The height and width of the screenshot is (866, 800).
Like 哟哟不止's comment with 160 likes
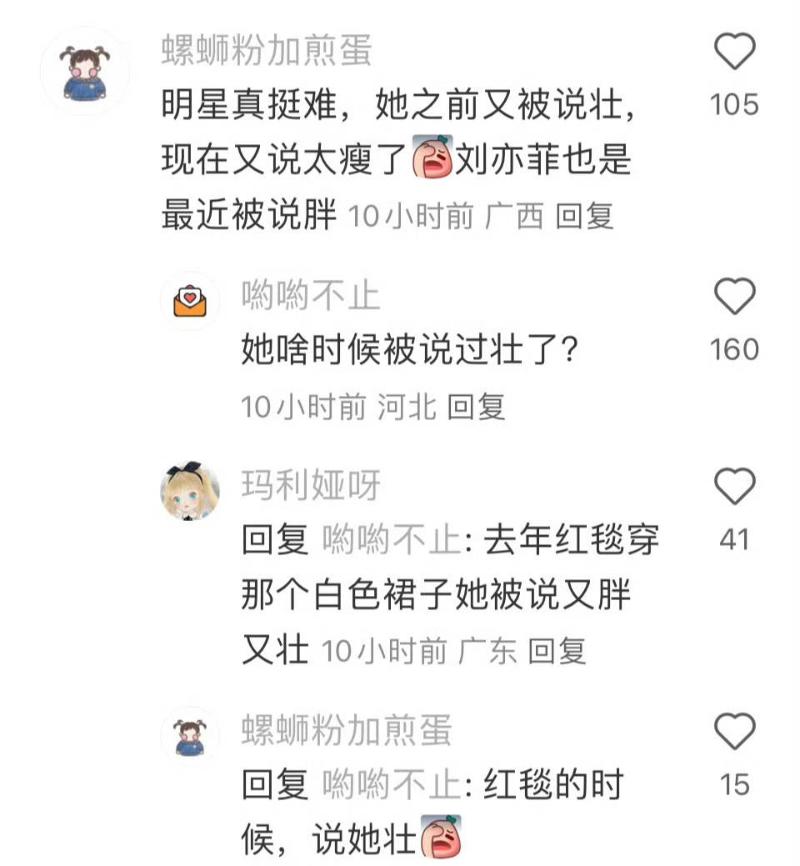pyautogui.click(x=735, y=297)
